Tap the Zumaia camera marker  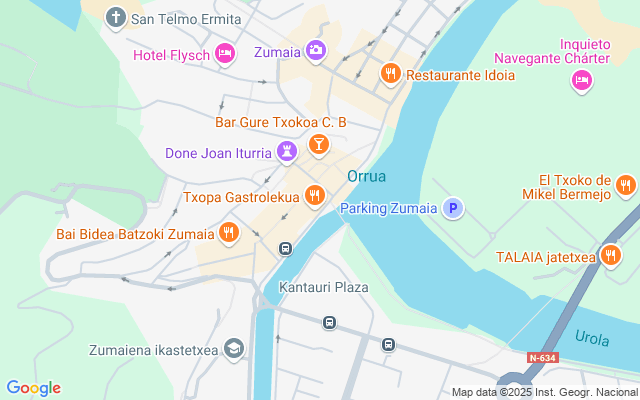(x=315, y=50)
